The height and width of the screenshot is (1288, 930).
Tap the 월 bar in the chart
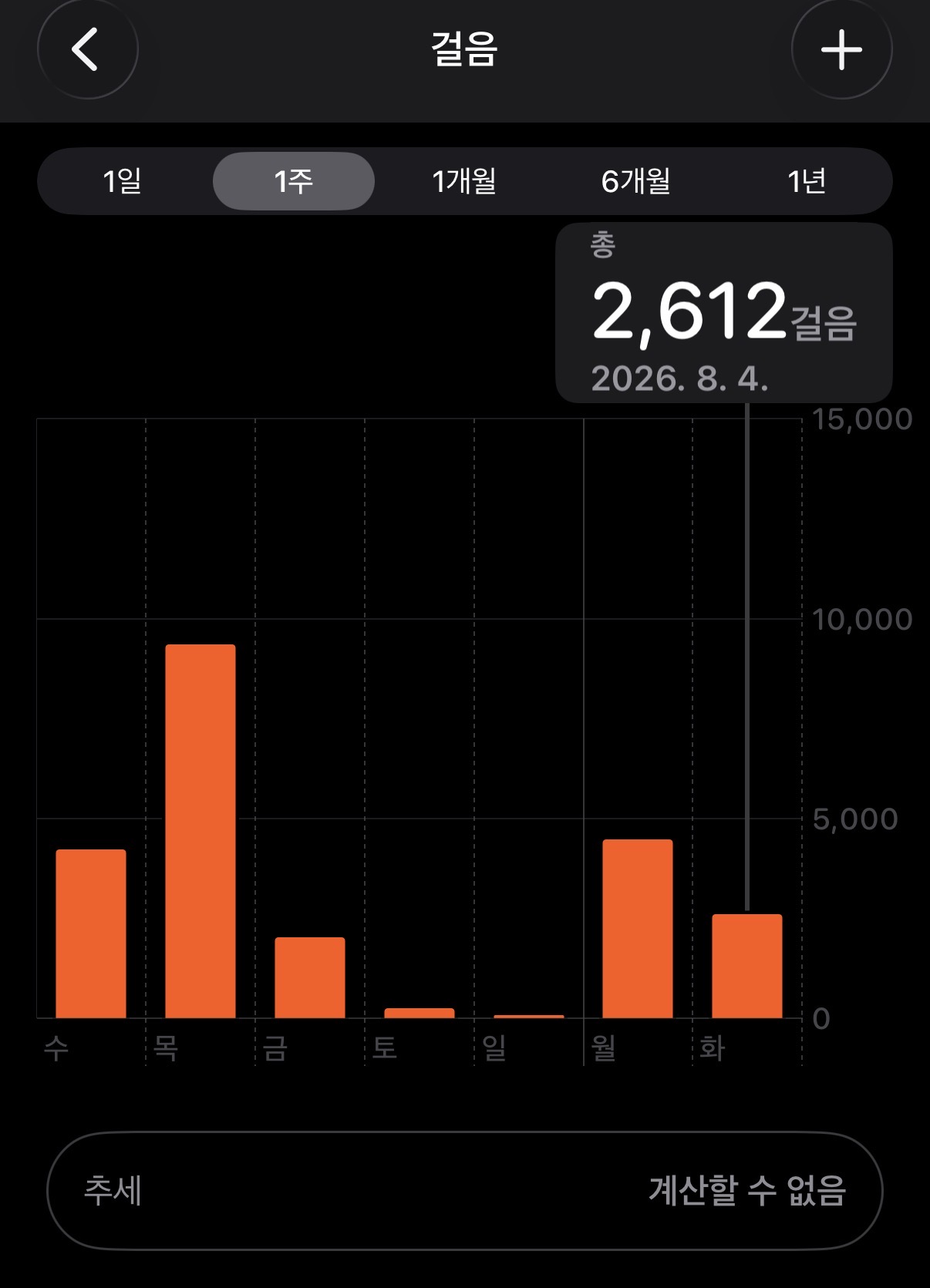click(x=638, y=929)
